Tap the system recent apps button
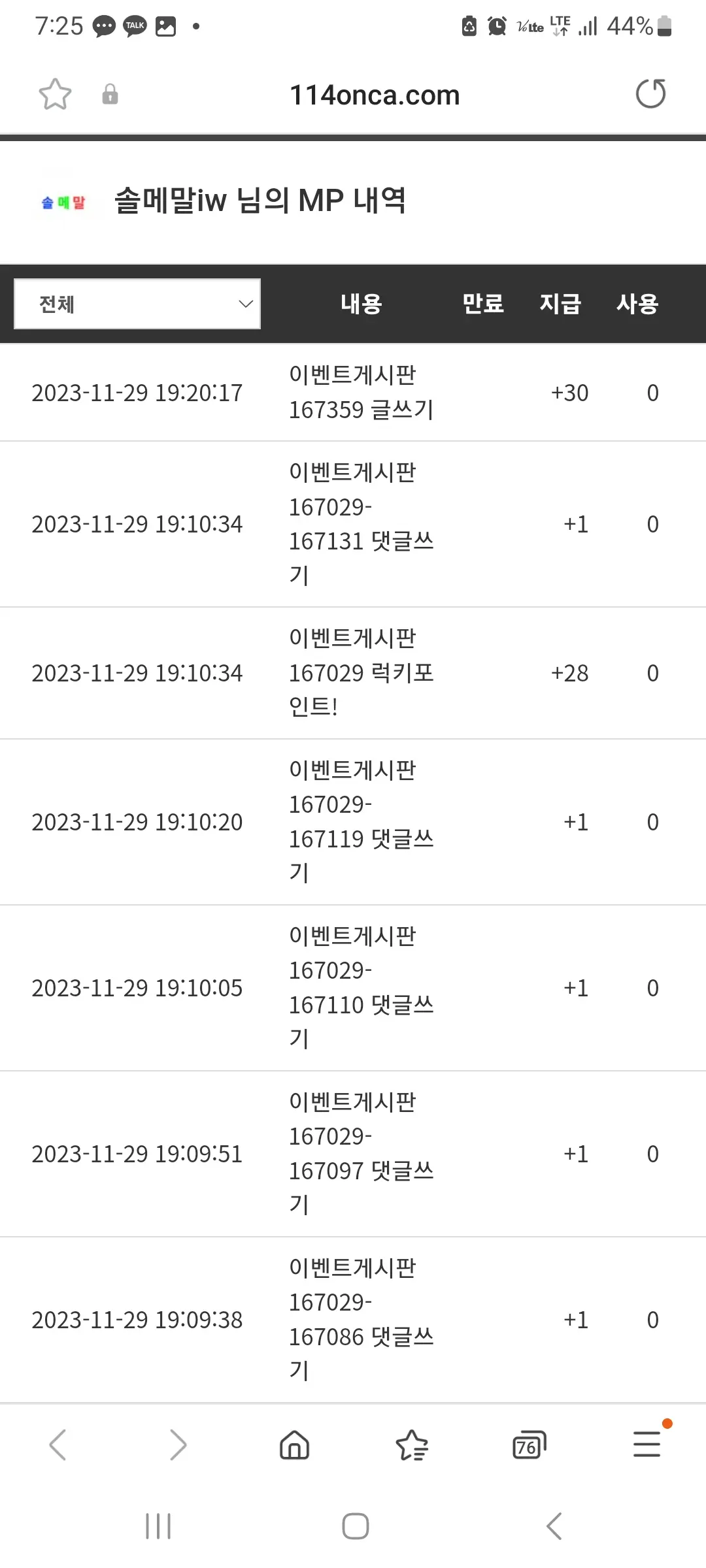This screenshot has height=1568, width=706. coord(158,1526)
